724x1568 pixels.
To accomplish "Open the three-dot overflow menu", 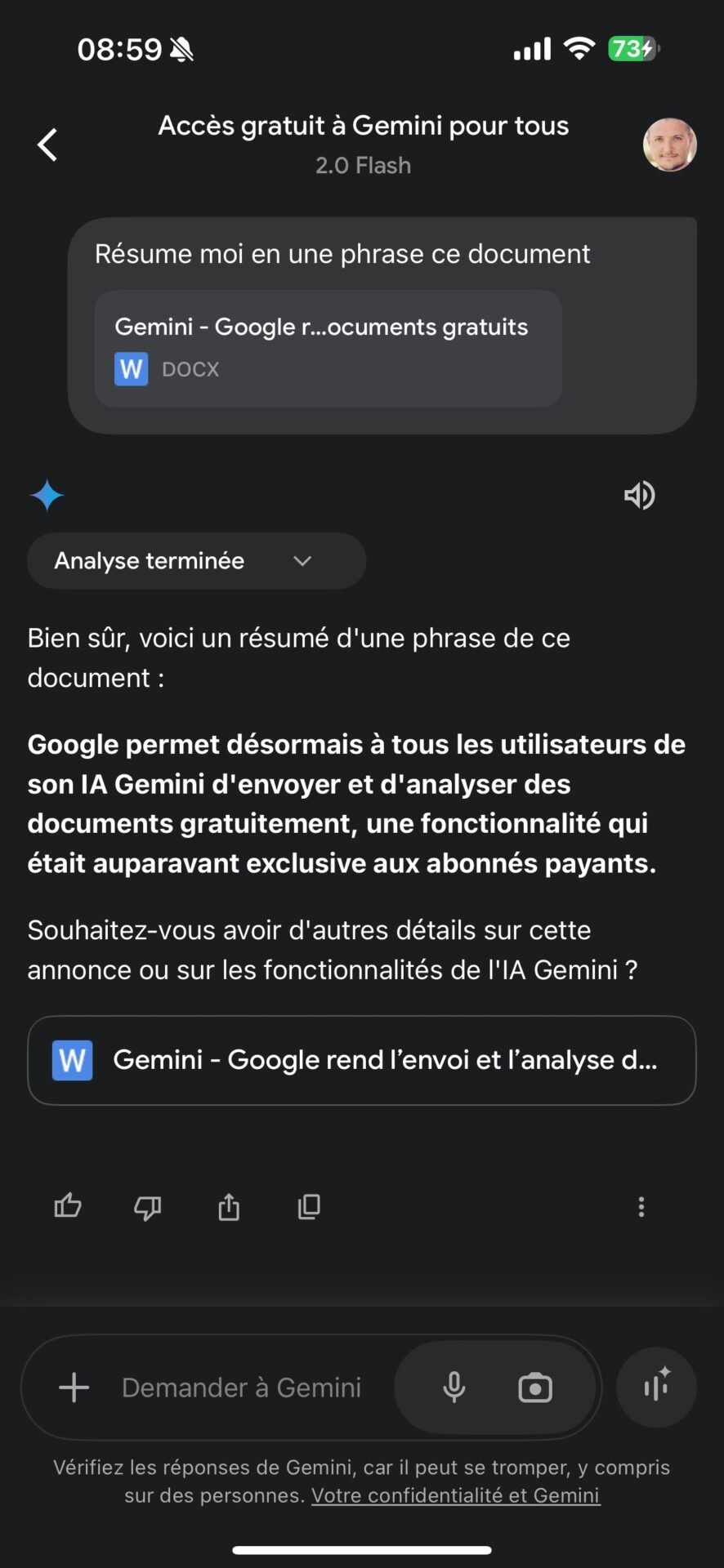I will (641, 1207).
